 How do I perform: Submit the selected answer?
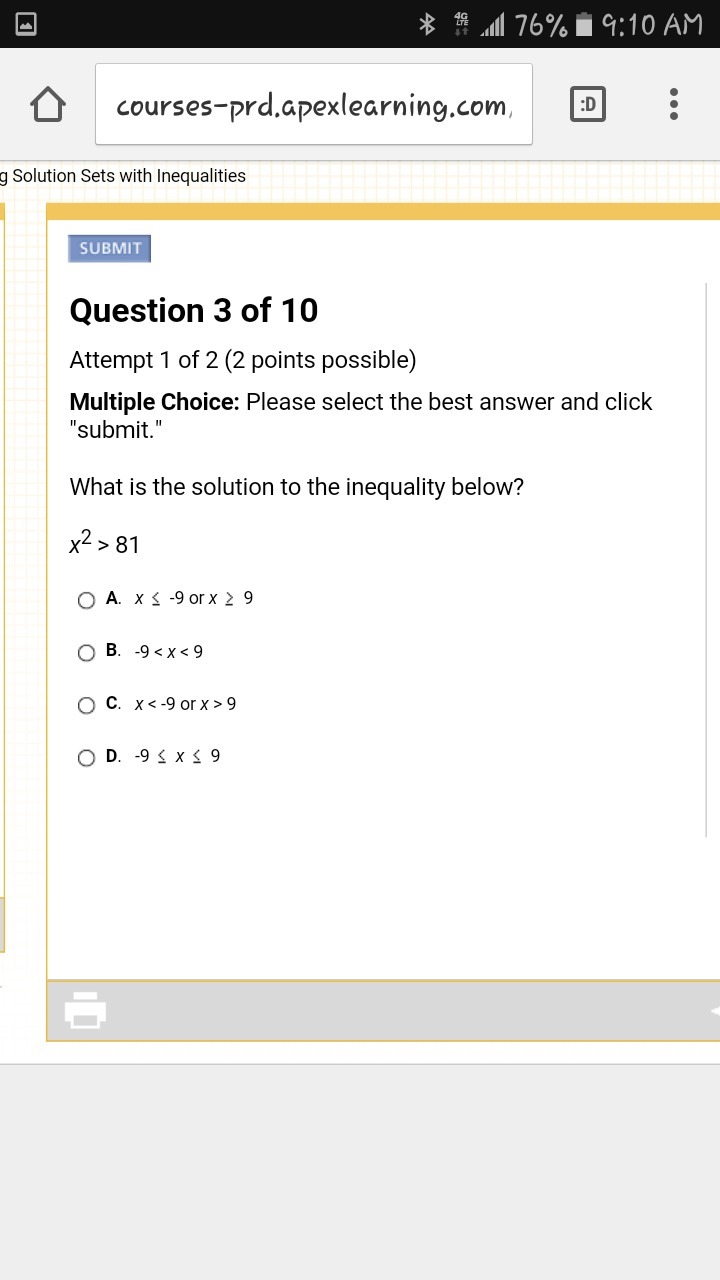(109, 248)
